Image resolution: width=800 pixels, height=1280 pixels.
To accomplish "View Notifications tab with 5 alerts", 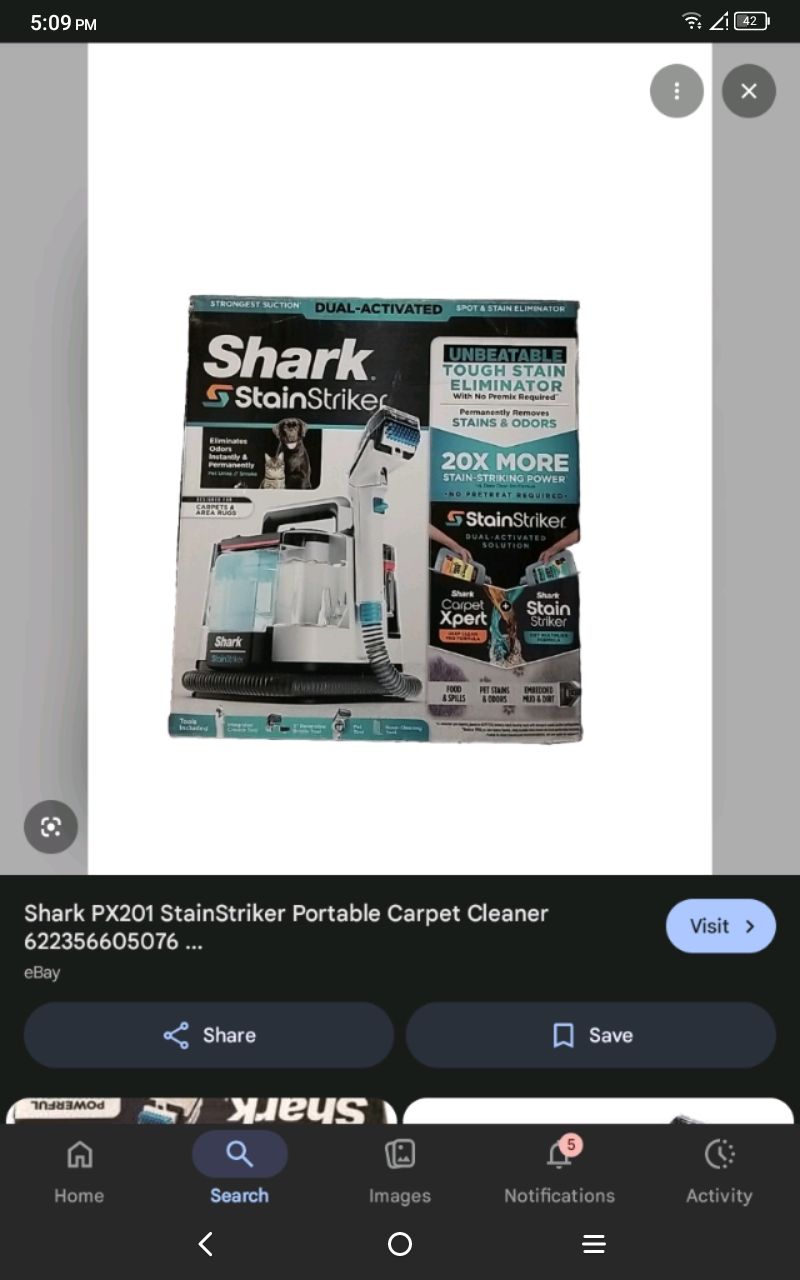I will pyautogui.click(x=559, y=1172).
